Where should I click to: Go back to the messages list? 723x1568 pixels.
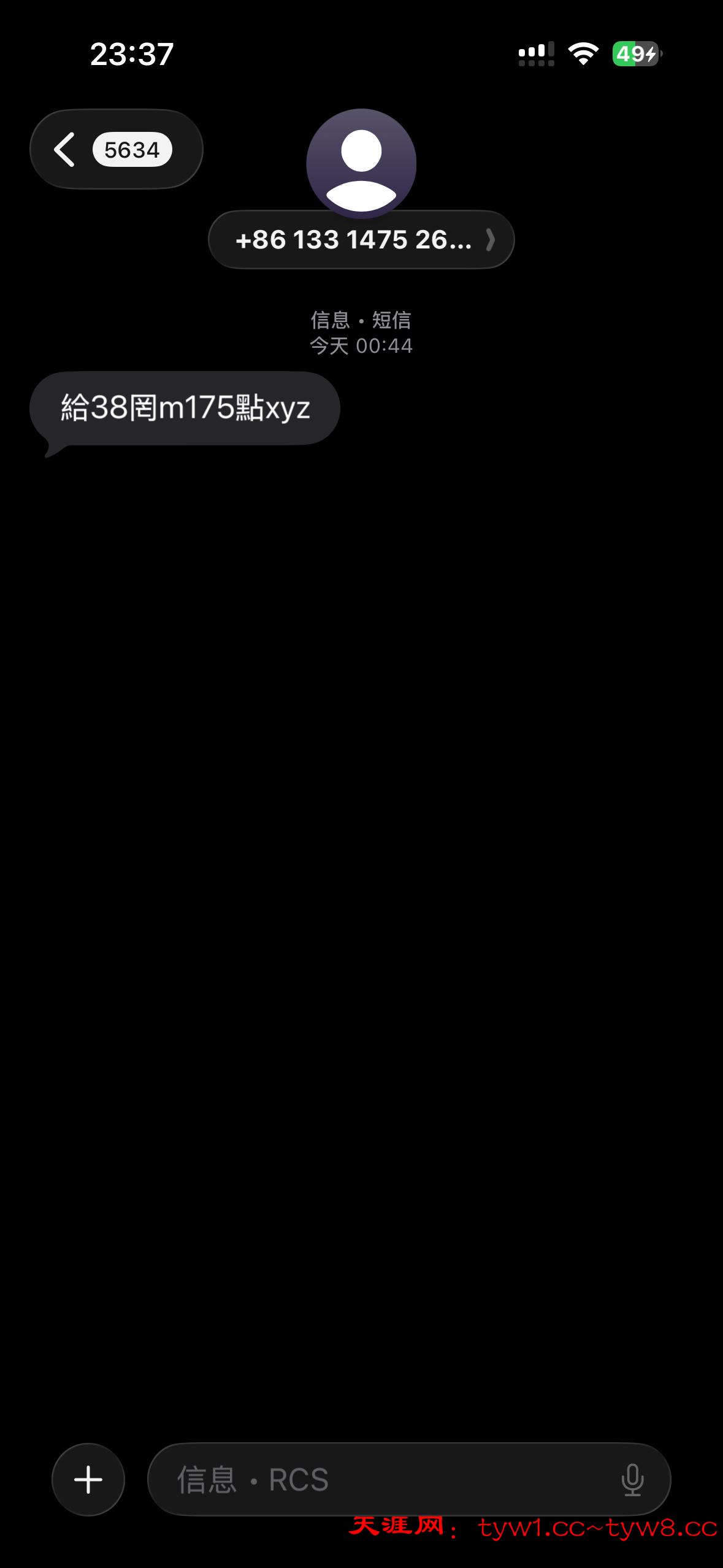pos(115,149)
